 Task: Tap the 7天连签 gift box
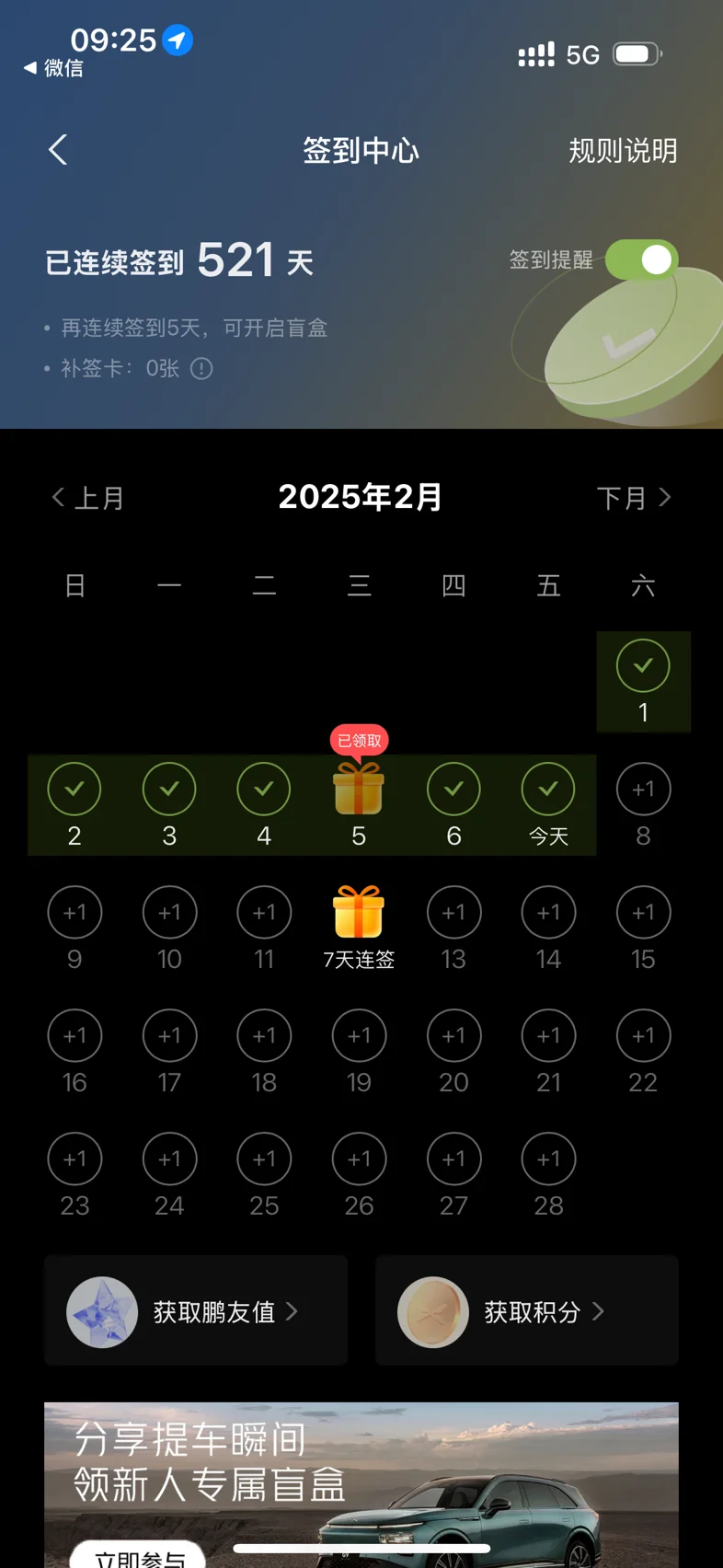[x=359, y=912]
